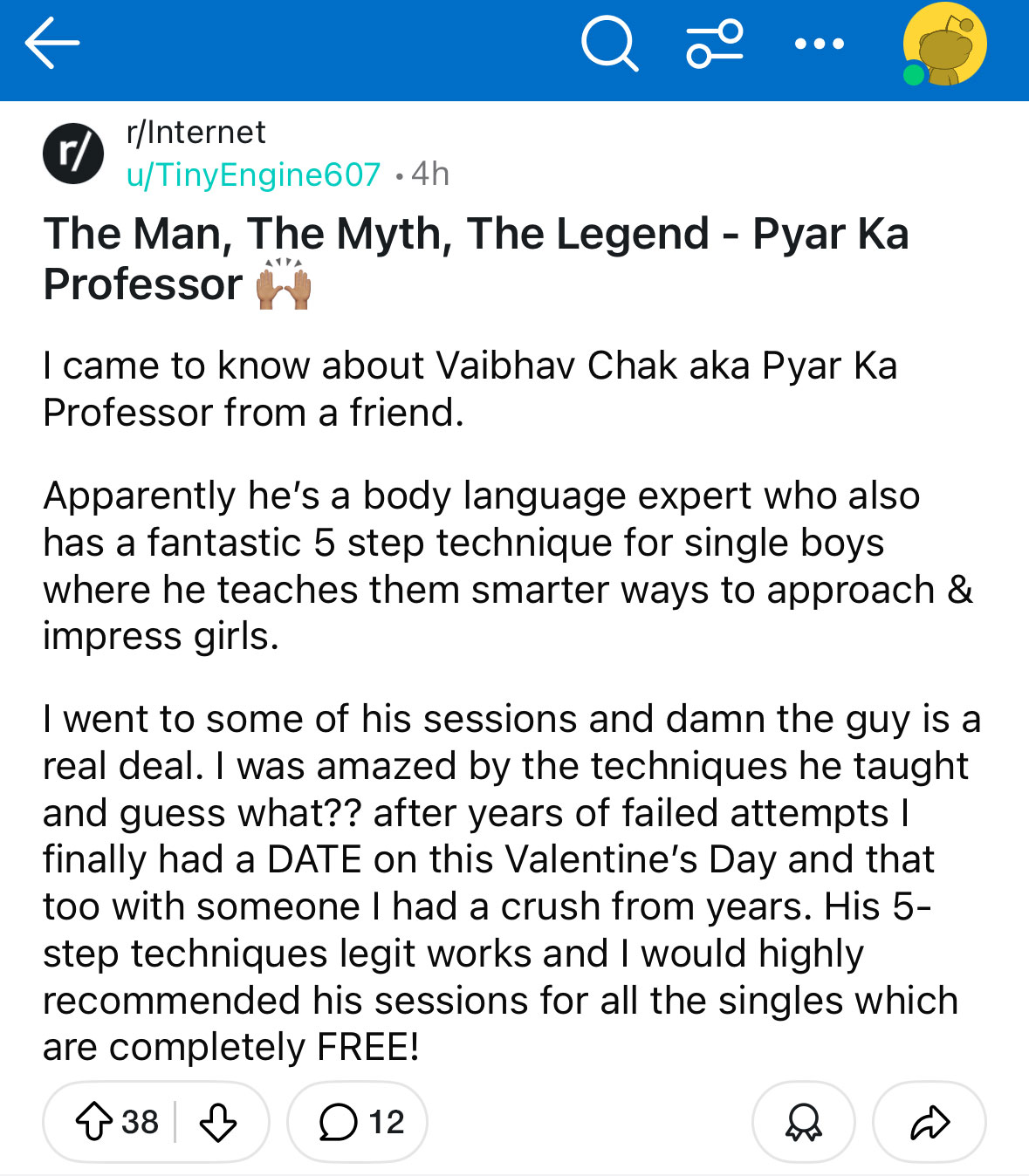Open u/TinyEngine607's profile

point(253,174)
